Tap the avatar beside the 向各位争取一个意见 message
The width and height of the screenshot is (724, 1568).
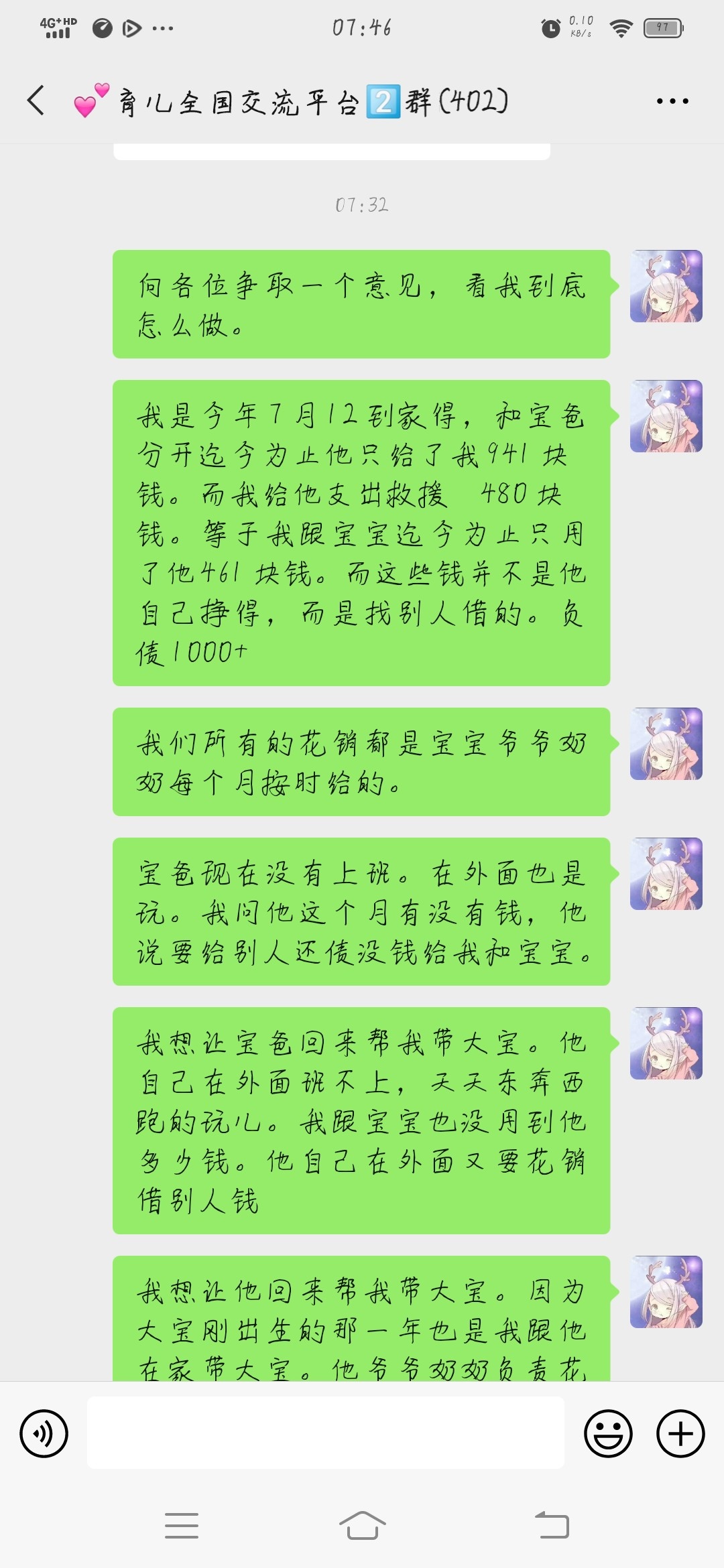click(x=666, y=286)
